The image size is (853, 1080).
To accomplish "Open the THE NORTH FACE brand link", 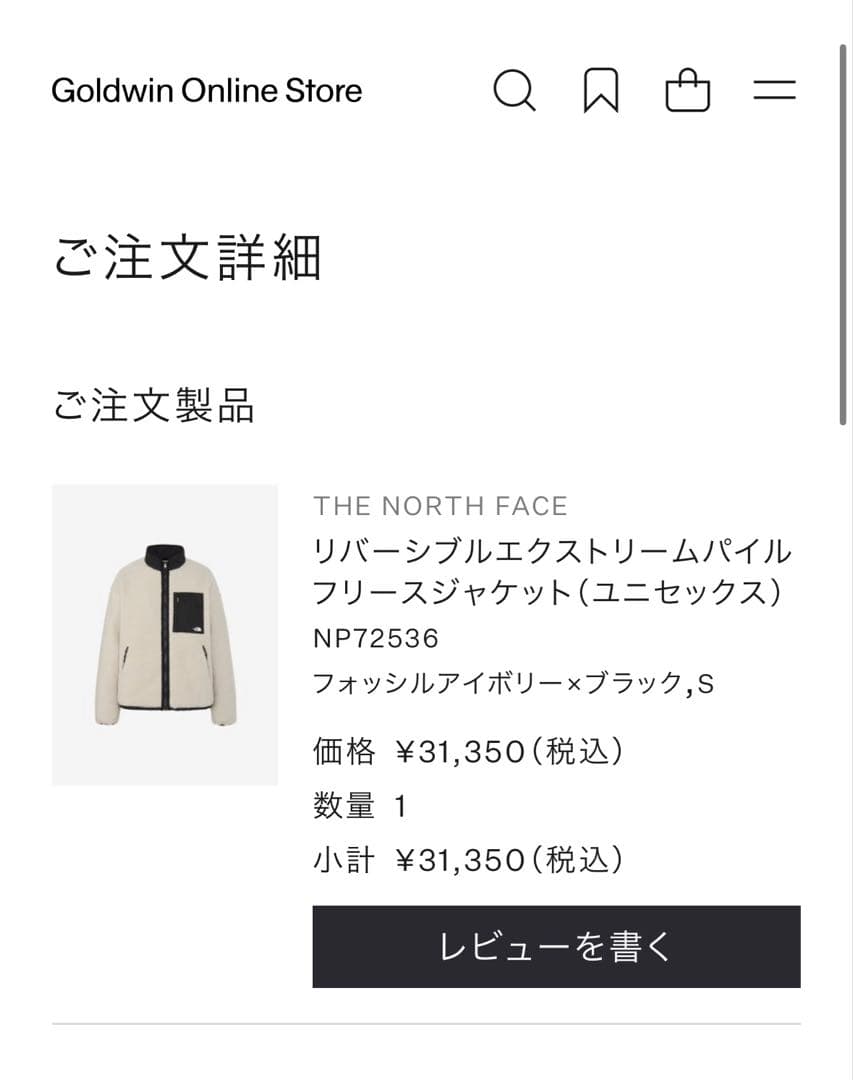I will point(438,506).
